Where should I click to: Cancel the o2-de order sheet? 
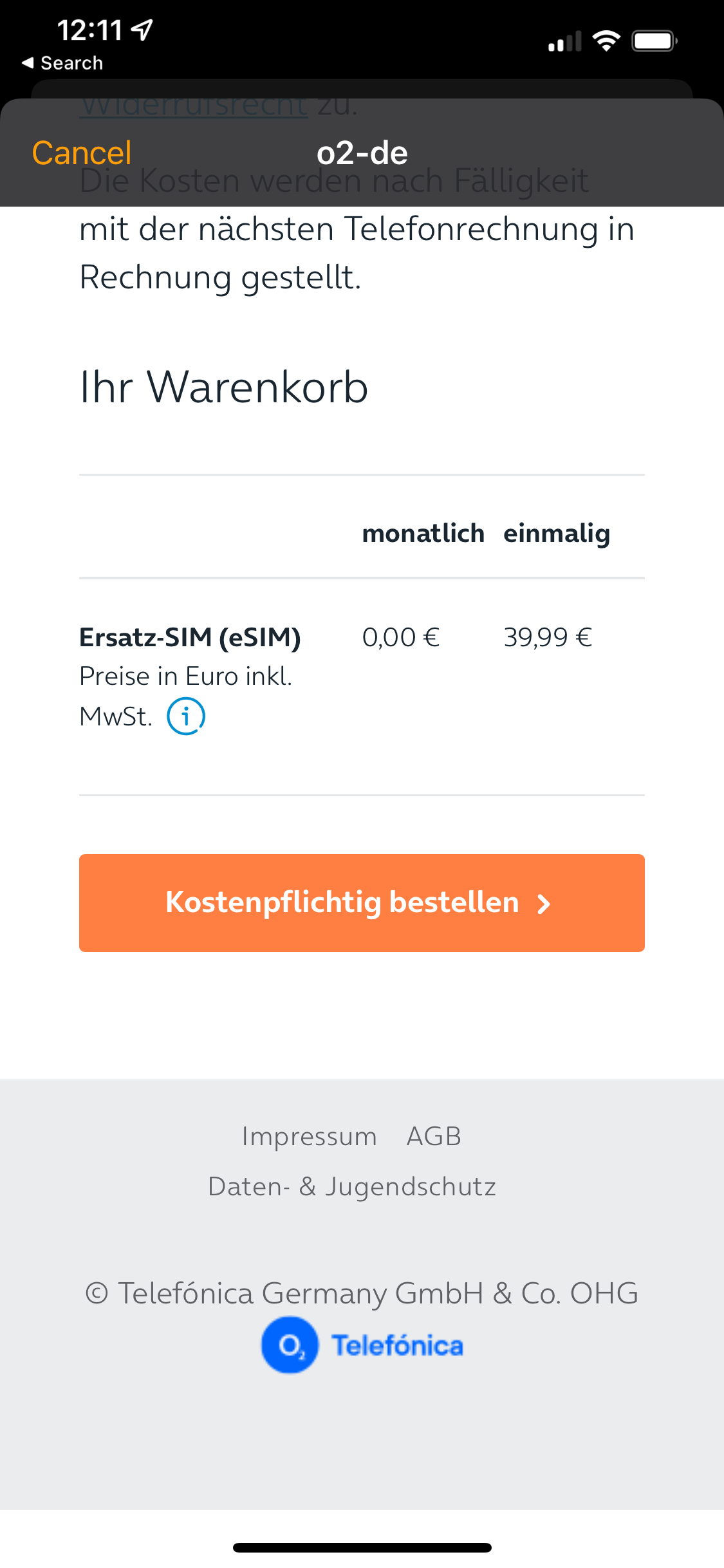82,153
